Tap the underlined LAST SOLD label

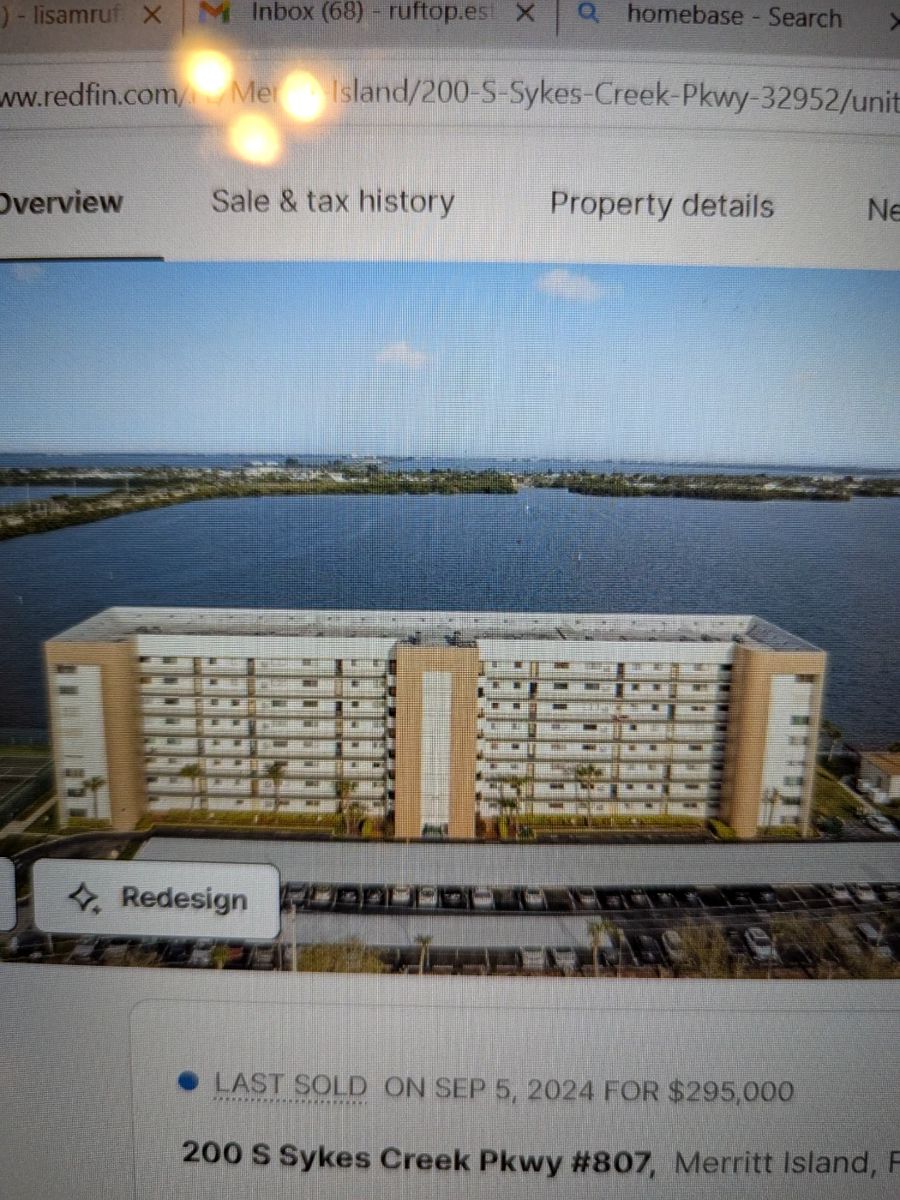point(290,1088)
